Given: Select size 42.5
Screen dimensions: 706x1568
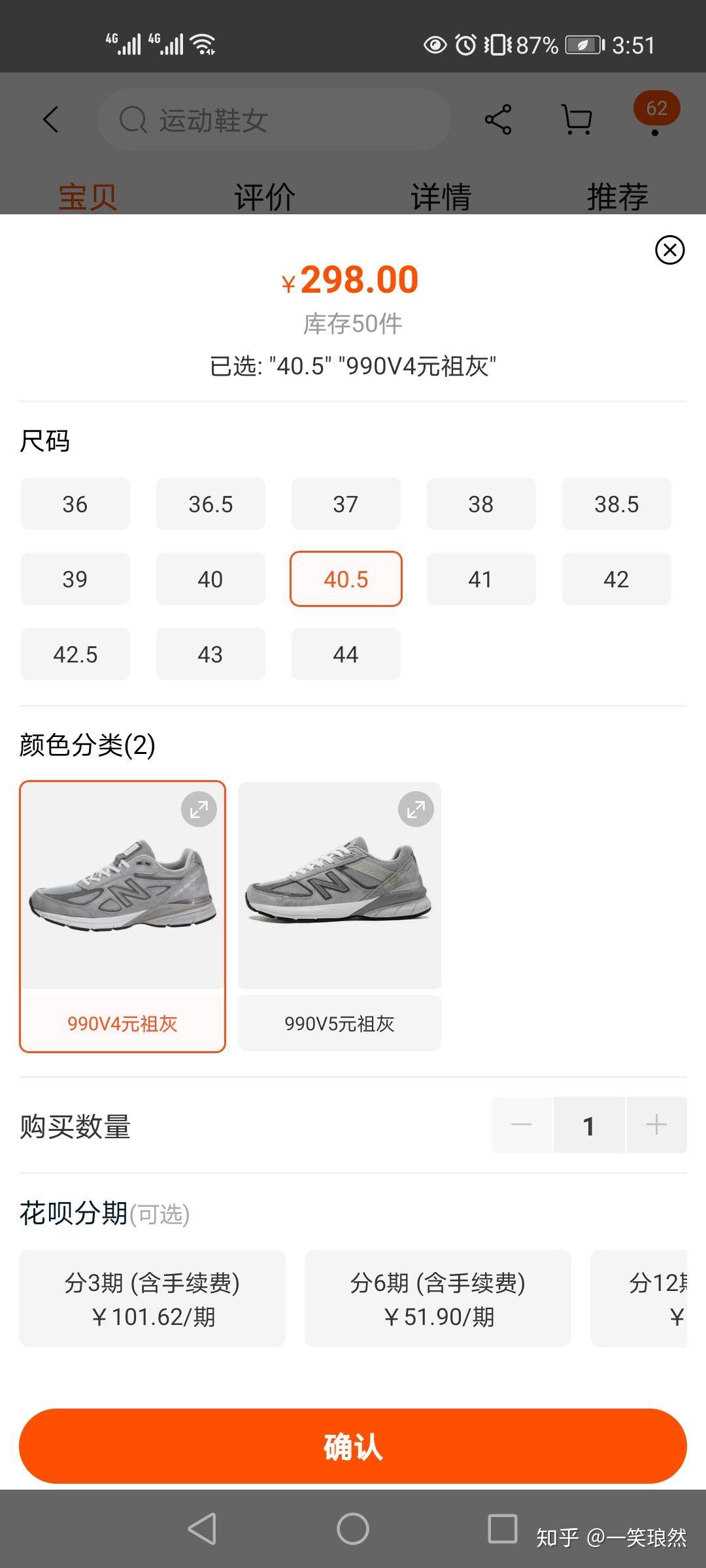Looking at the screenshot, I should click(75, 654).
